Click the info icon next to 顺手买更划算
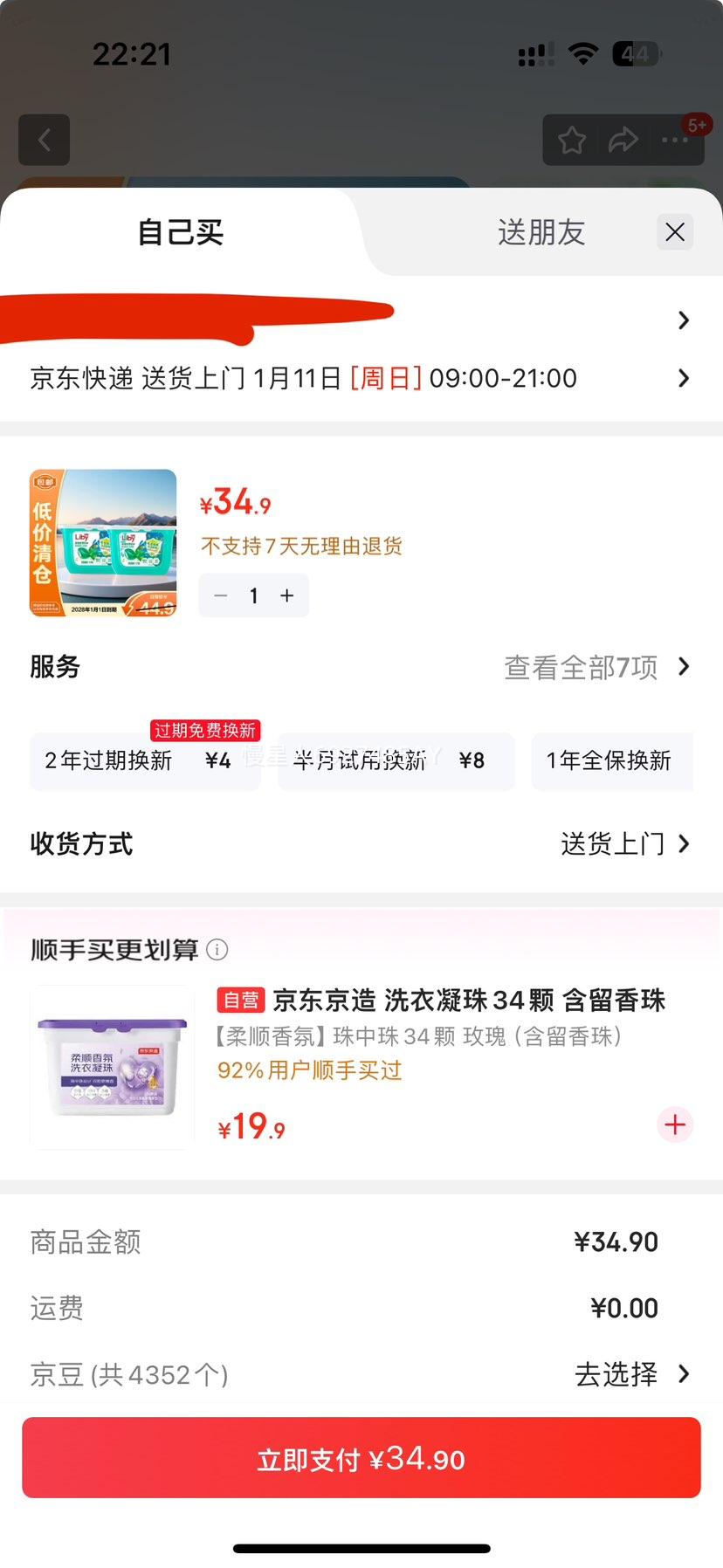This screenshot has height=1568, width=723. 217,949
